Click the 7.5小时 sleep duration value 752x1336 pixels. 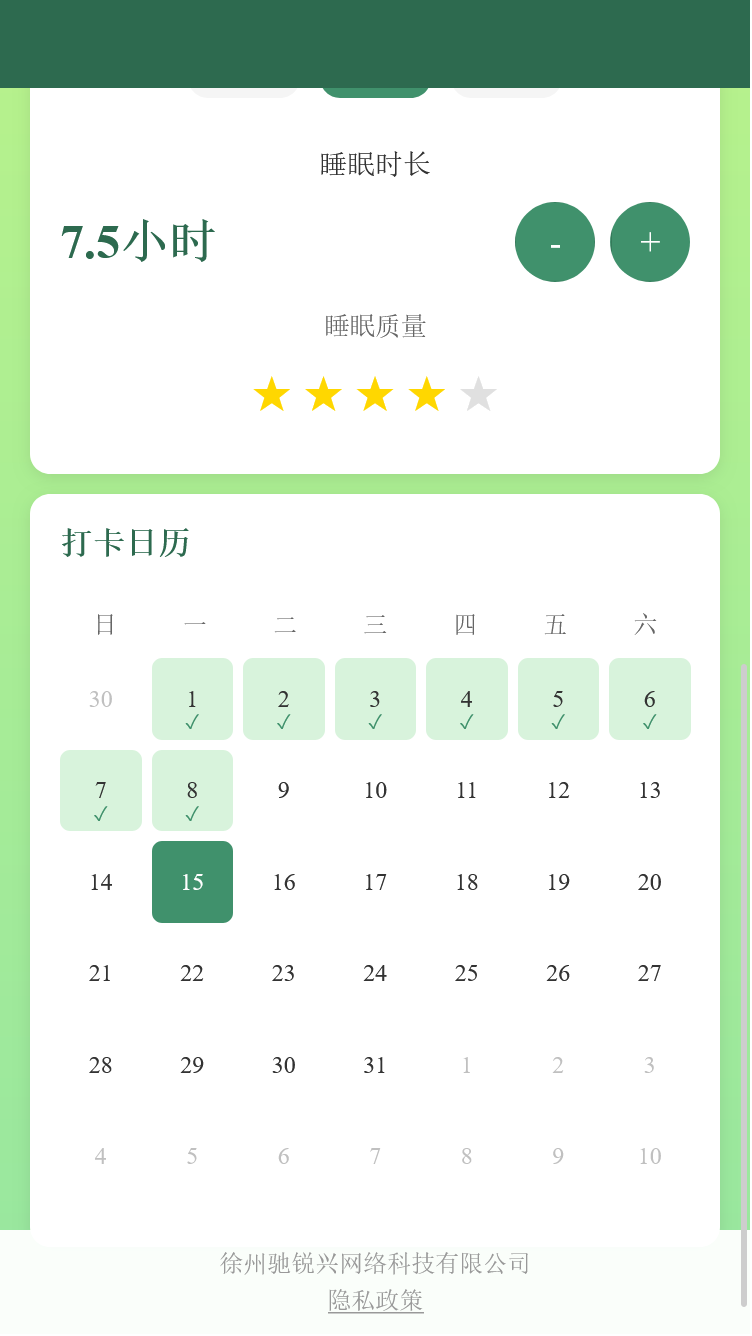click(137, 240)
